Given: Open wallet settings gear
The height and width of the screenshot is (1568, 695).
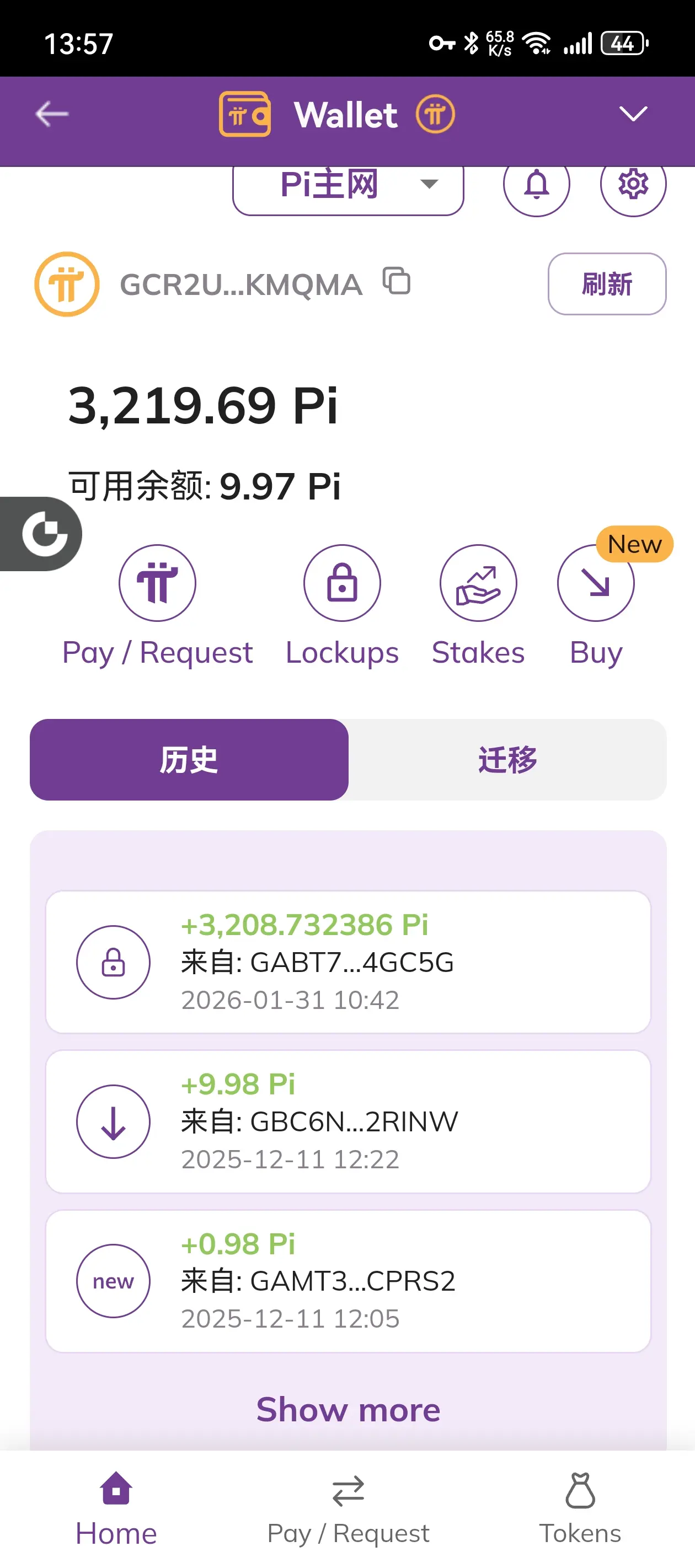Looking at the screenshot, I should click(x=633, y=183).
